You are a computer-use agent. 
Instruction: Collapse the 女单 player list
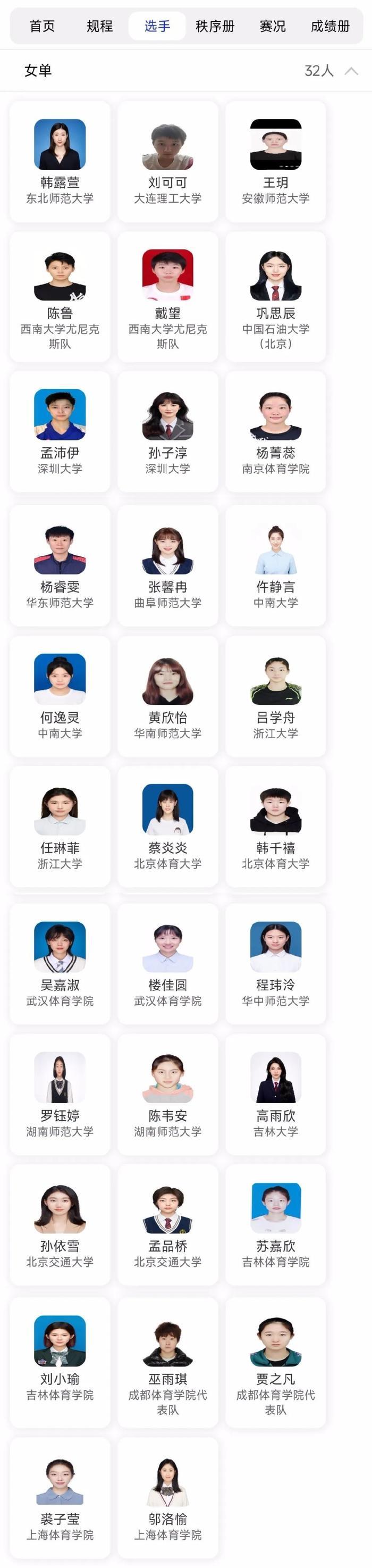[351, 71]
